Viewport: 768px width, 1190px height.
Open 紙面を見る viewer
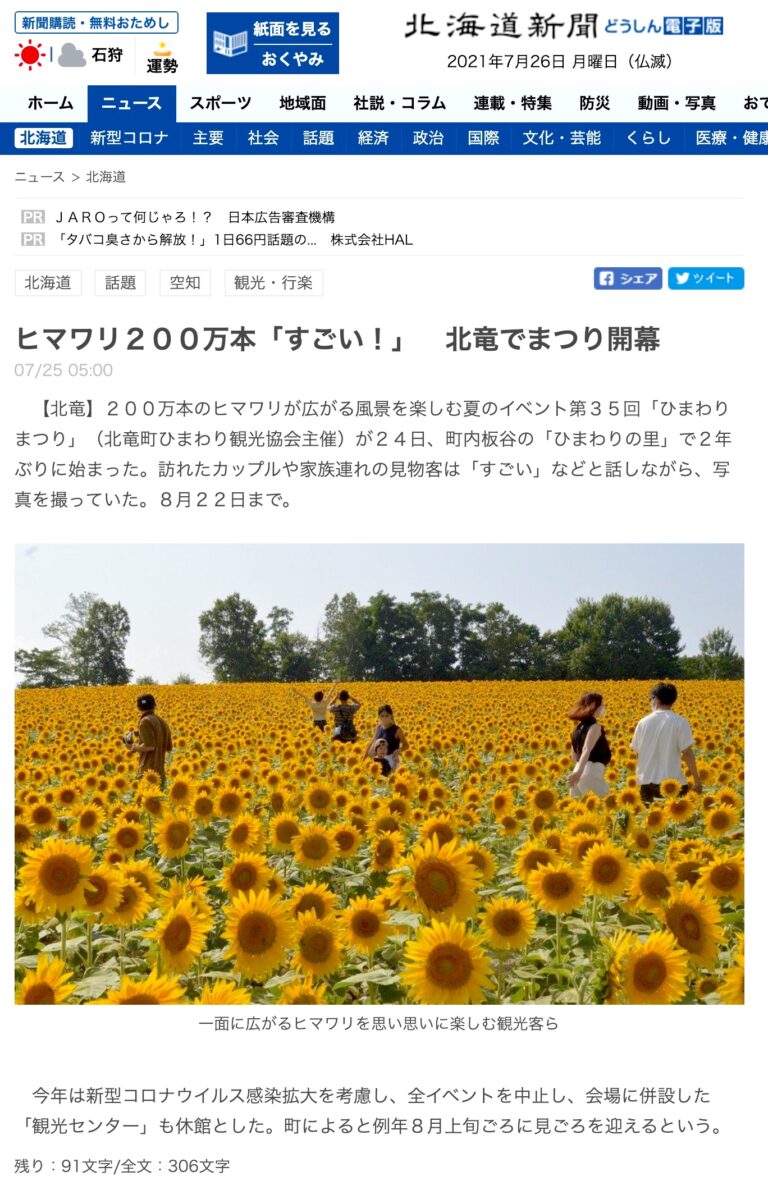click(272, 30)
